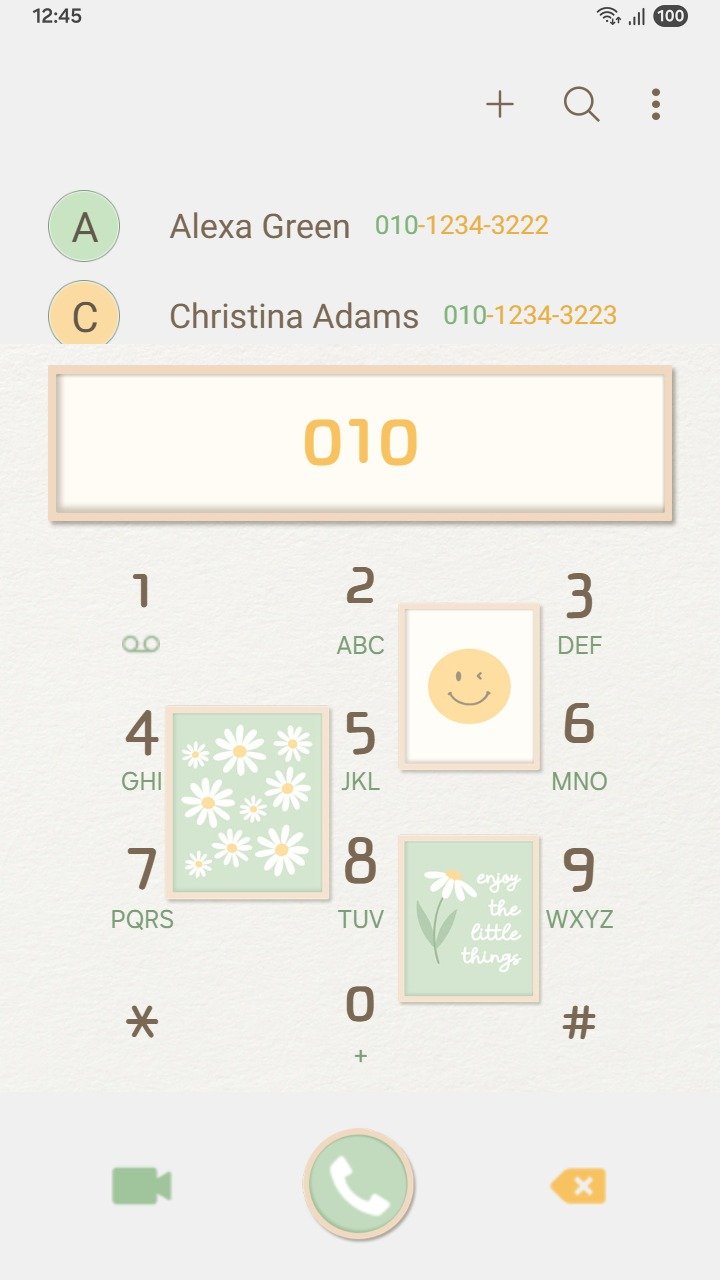
Task: Open the search magnifier
Action: click(581, 104)
